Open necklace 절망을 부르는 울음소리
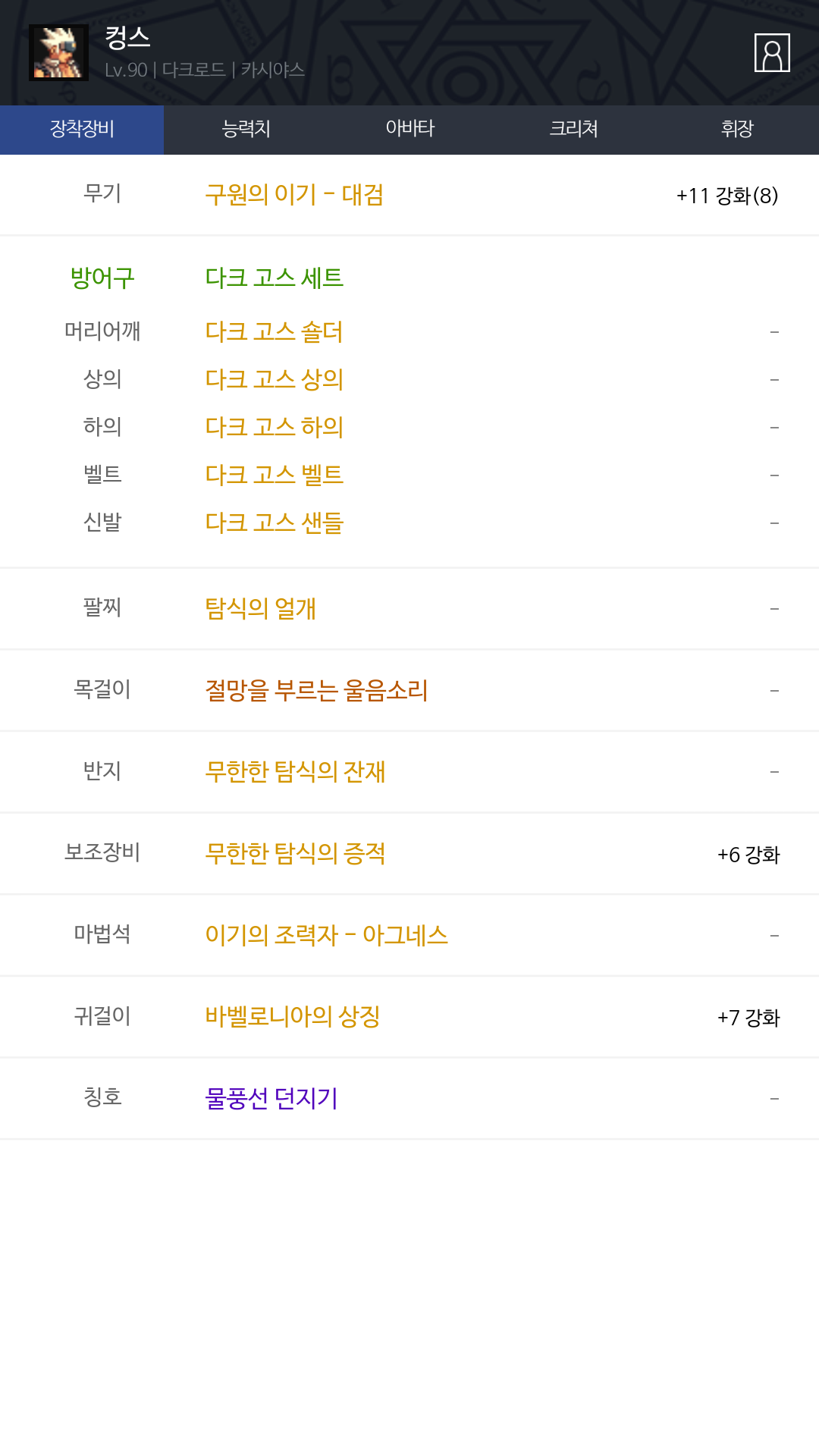The height and width of the screenshot is (1456, 819). click(317, 690)
